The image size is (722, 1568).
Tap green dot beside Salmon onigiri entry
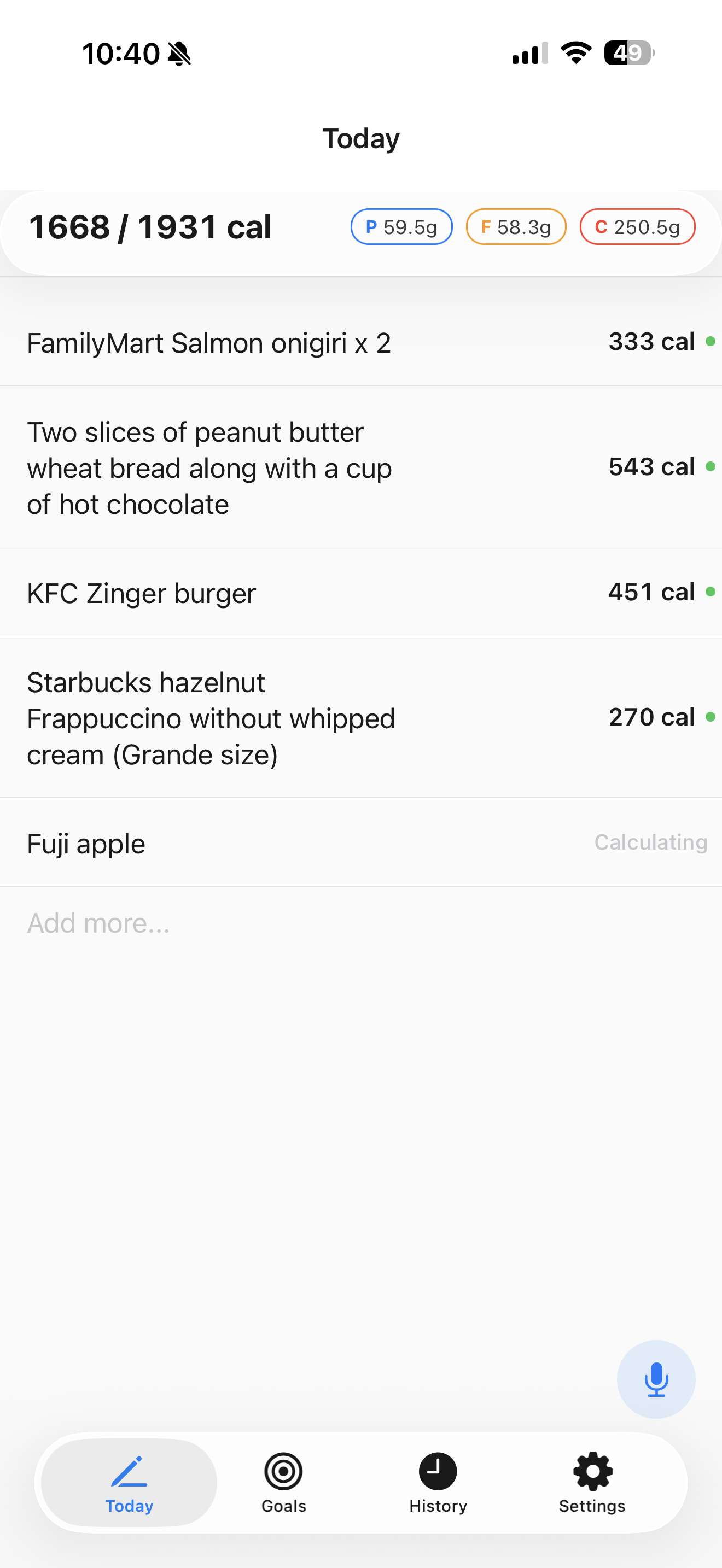click(711, 343)
